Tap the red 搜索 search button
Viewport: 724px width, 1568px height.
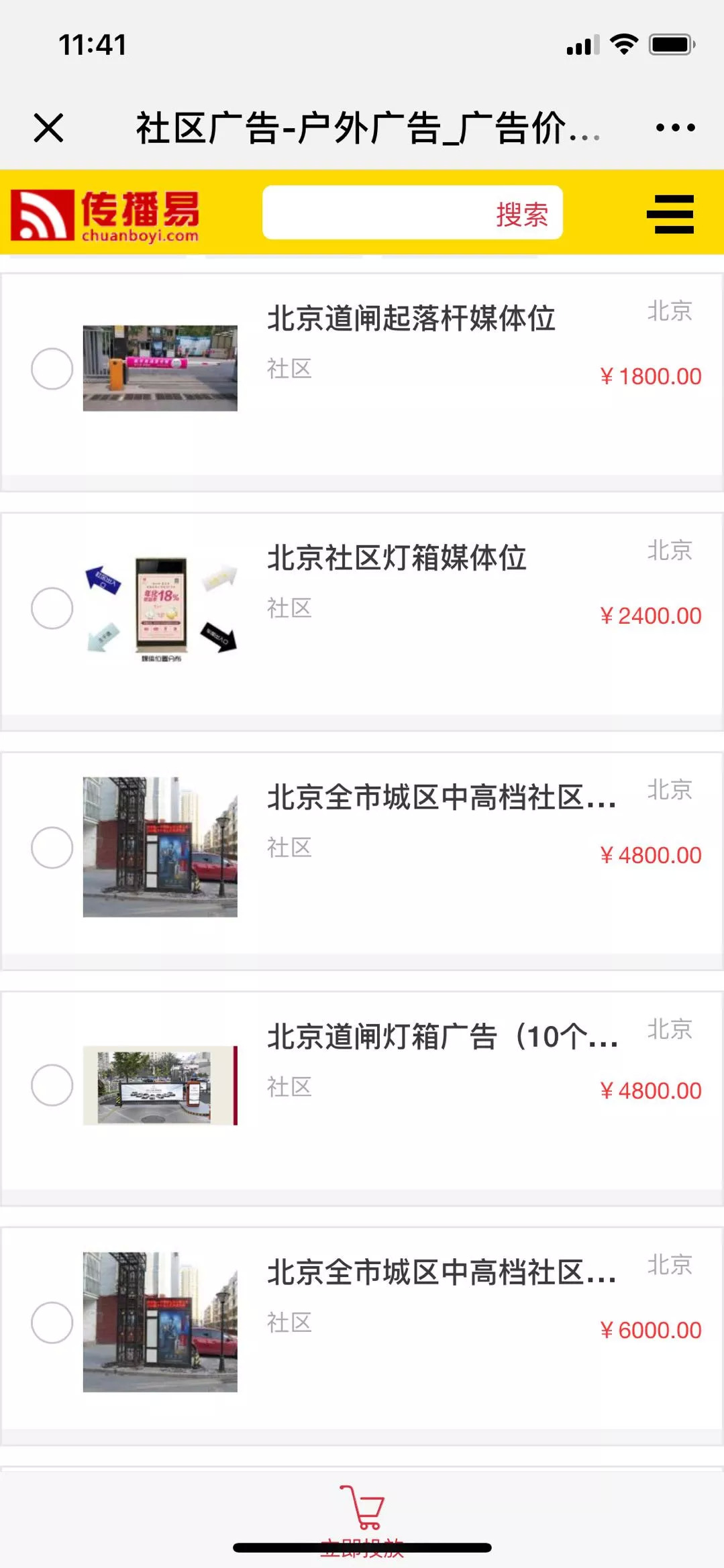522,215
